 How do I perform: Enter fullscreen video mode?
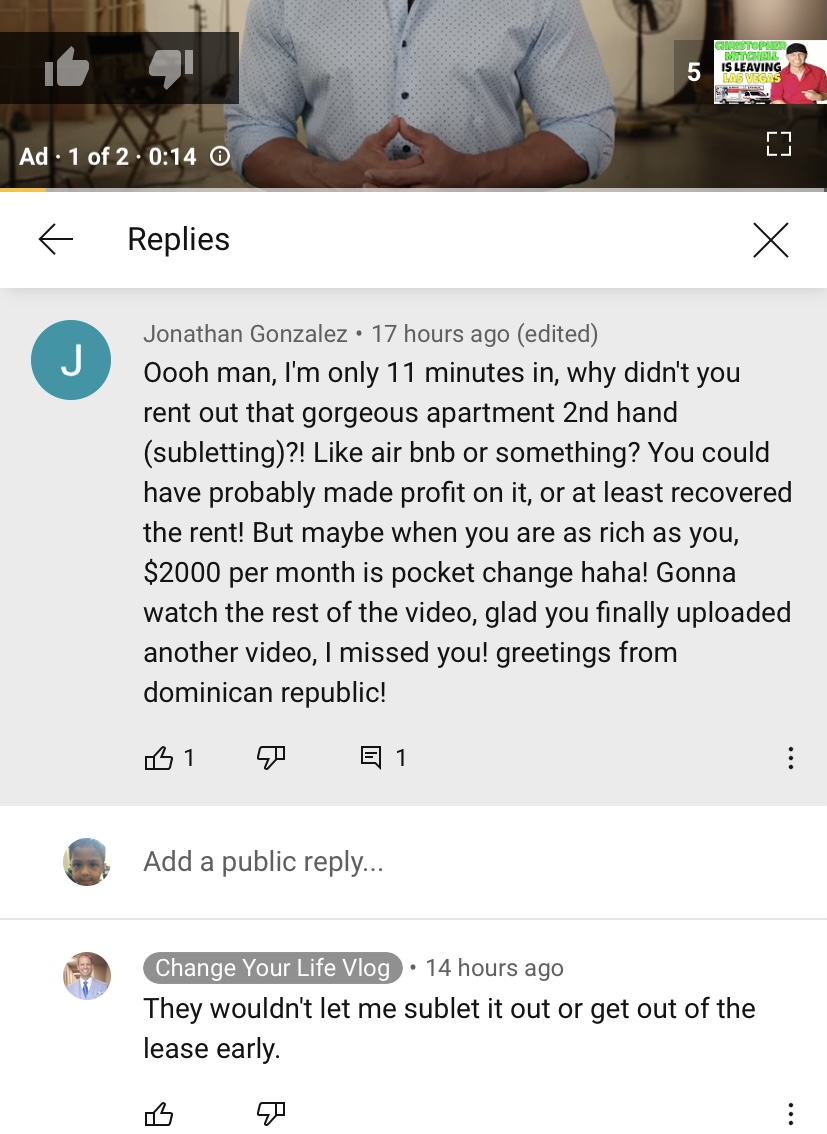(778, 144)
